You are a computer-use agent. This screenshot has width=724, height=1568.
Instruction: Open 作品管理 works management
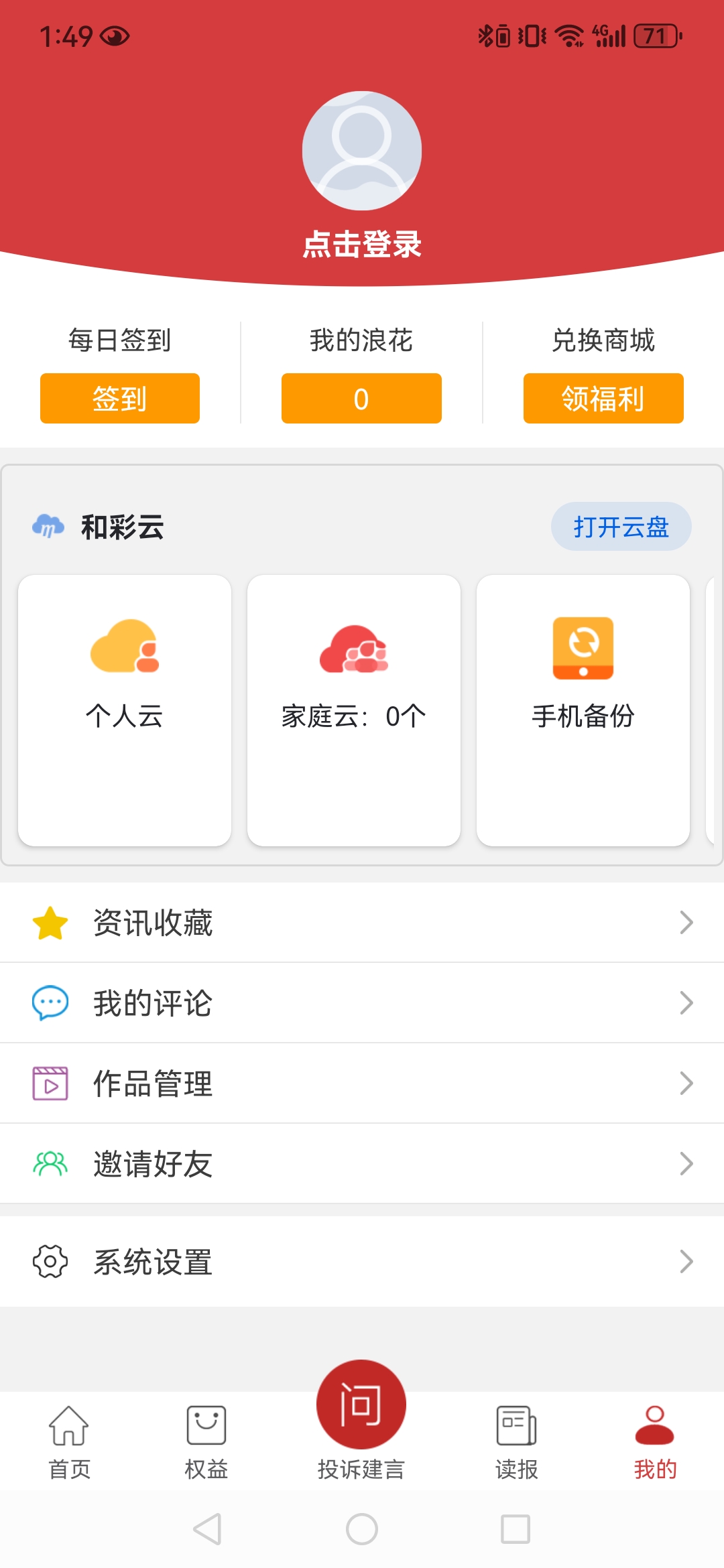click(x=362, y=1084)
